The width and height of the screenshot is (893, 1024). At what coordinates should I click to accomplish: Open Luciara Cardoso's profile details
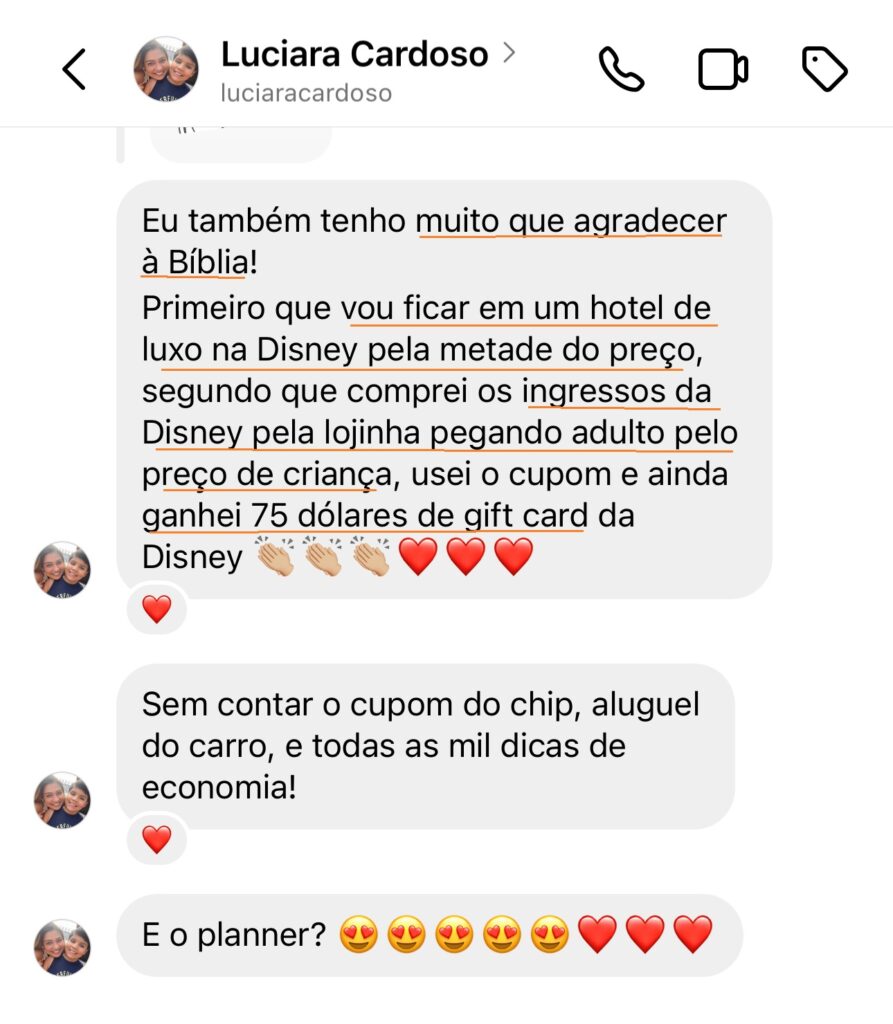pyautogui.click(x=354, y=54)
